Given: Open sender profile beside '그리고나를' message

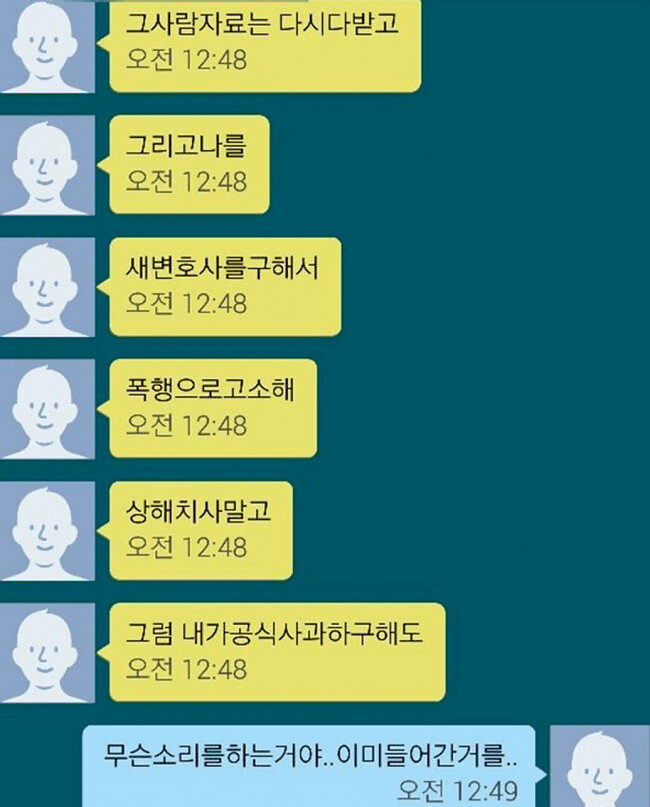Looking at the screenshot, I should [x=47, y=165].
